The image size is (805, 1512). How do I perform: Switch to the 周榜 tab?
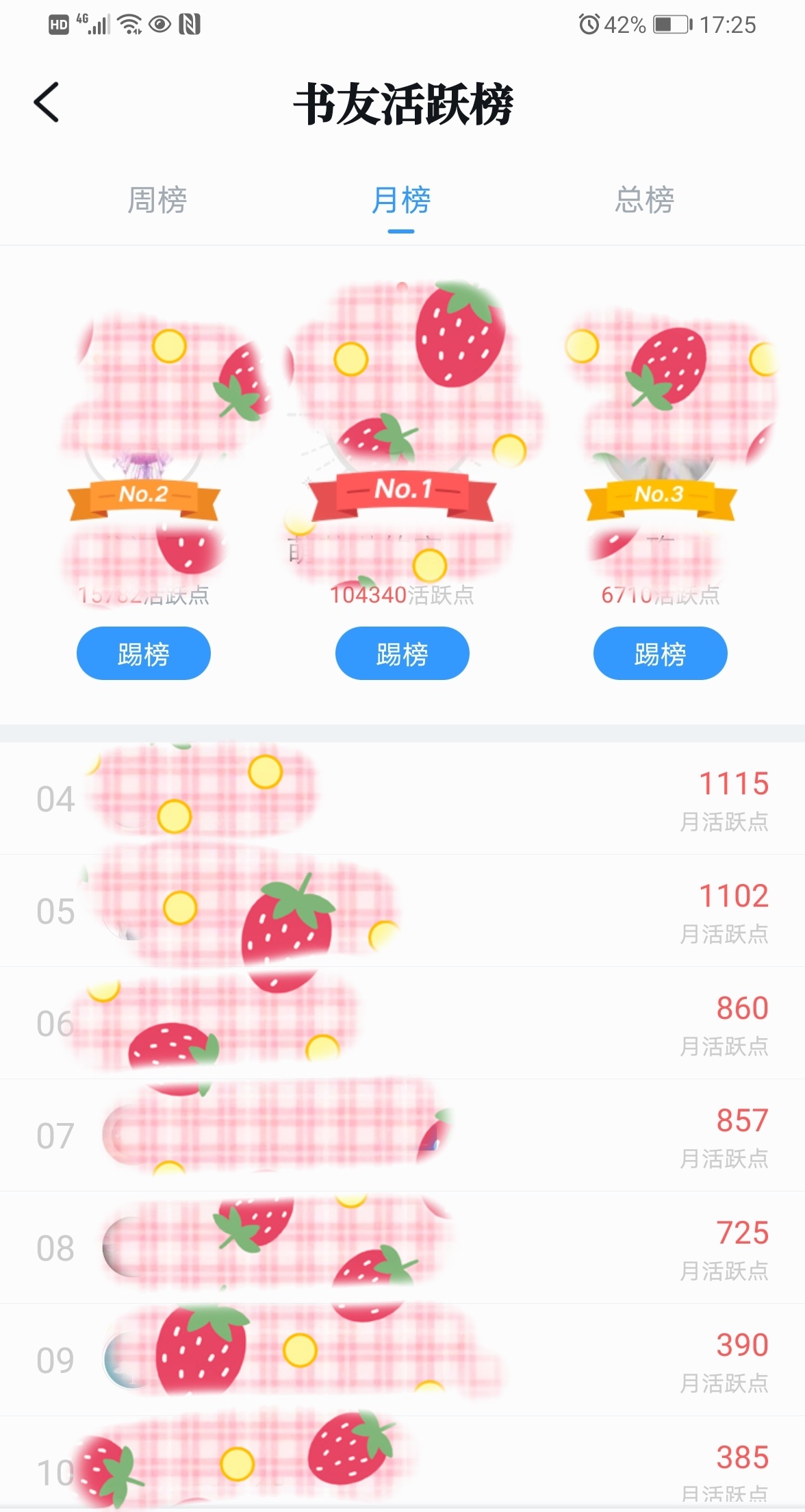[x=157, y=201]
